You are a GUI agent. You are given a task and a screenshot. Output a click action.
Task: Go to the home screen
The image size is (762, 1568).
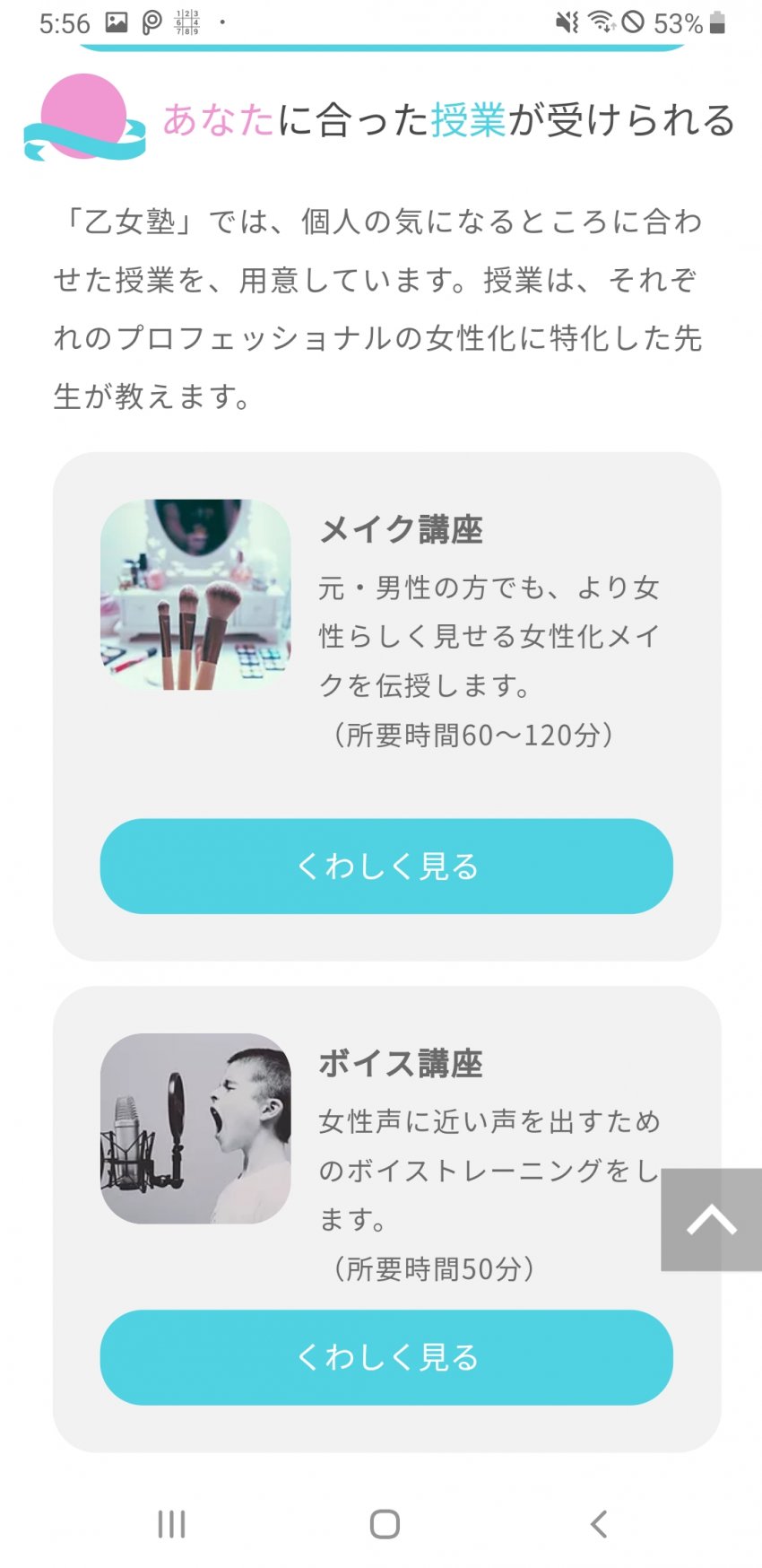coord(385,1523)
